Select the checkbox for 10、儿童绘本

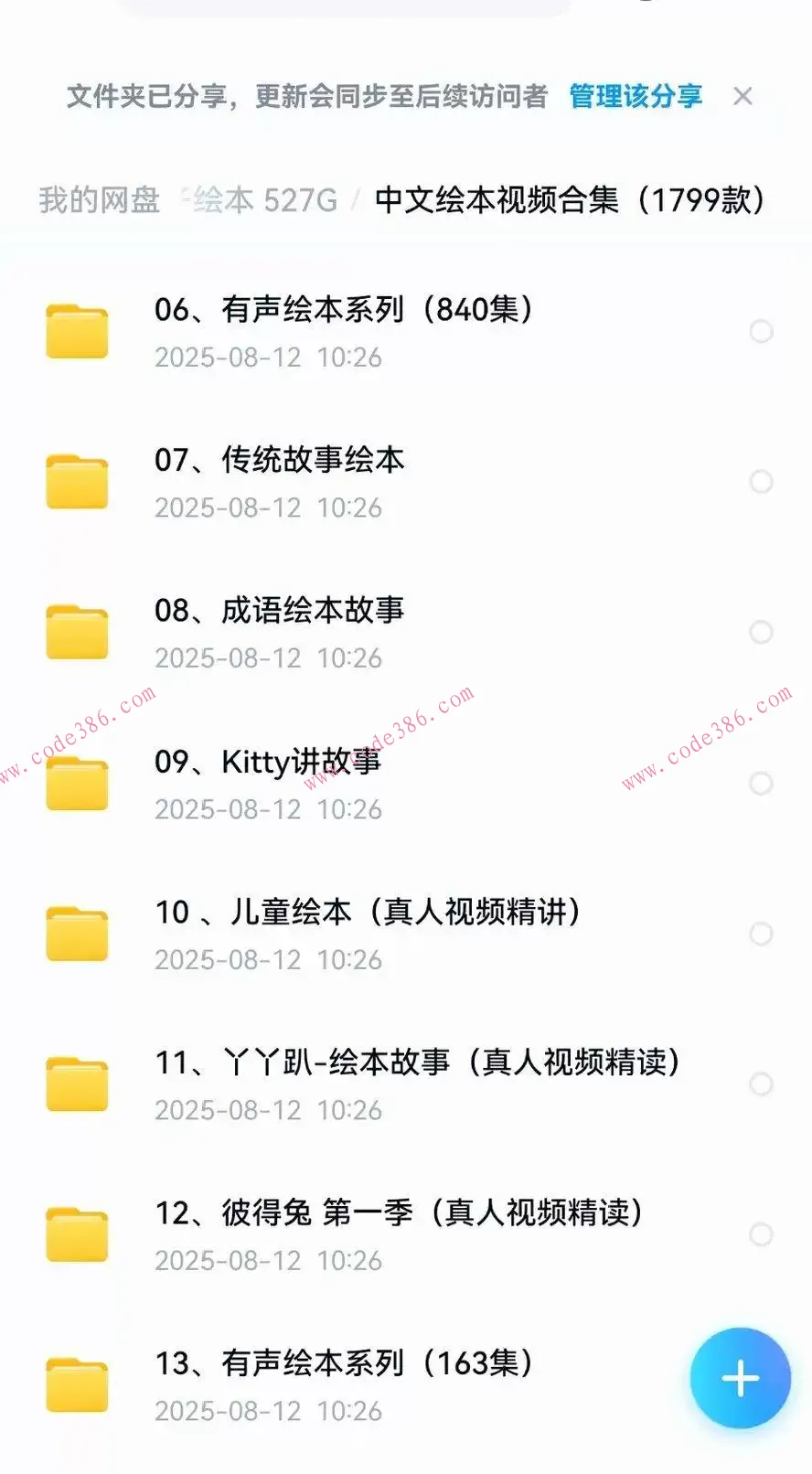point(761,934)
